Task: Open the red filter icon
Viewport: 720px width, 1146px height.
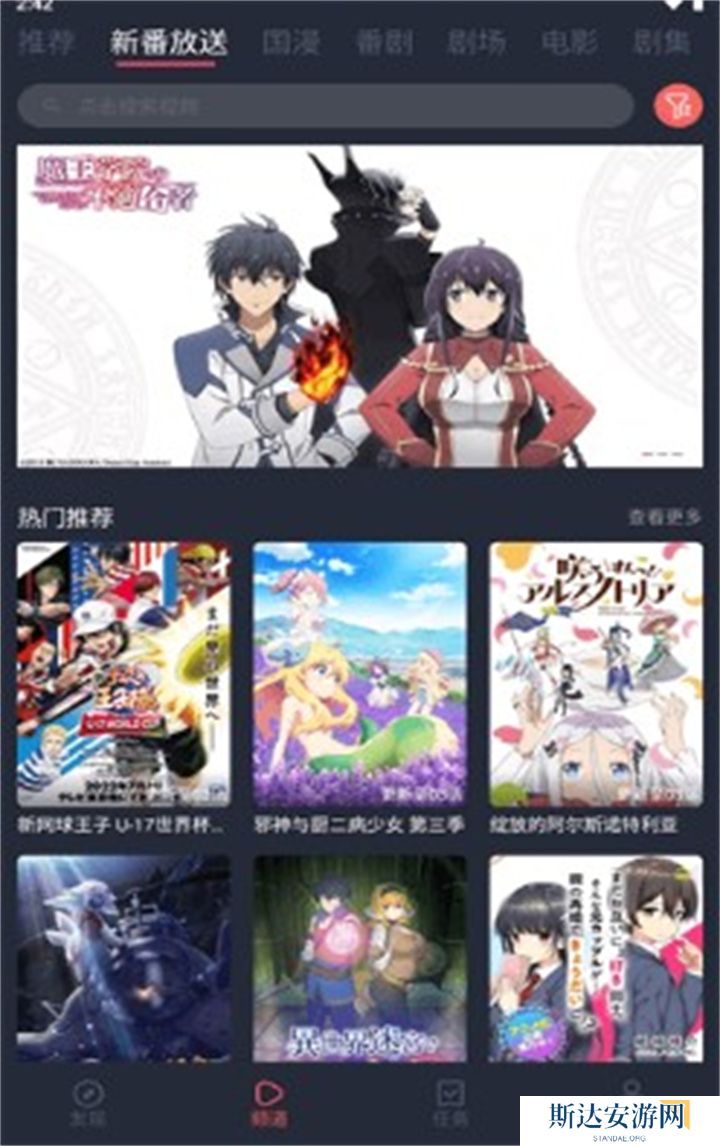Action: [677, 106]
